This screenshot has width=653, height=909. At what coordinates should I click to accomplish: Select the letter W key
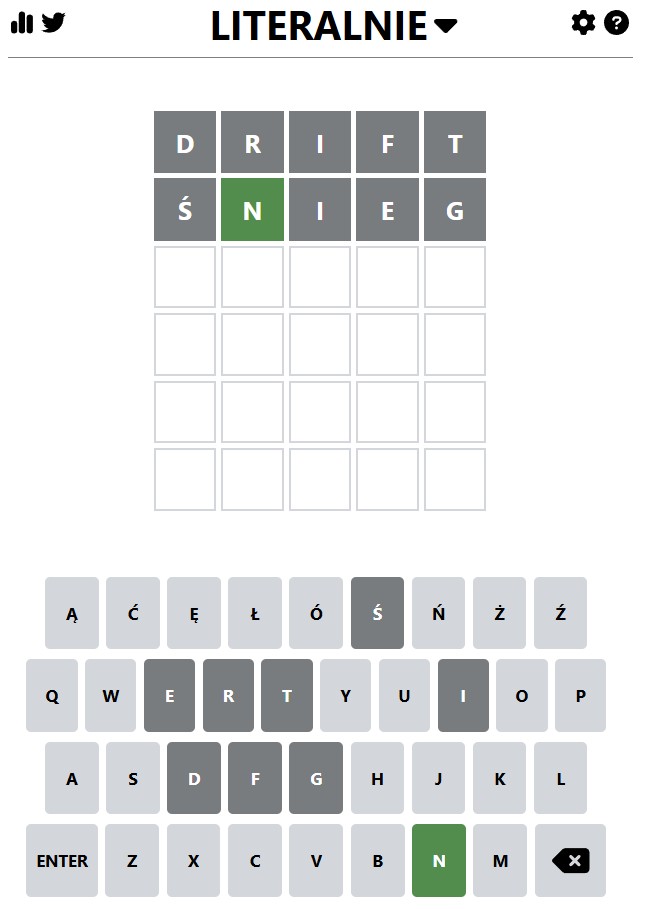coord(111,695)
